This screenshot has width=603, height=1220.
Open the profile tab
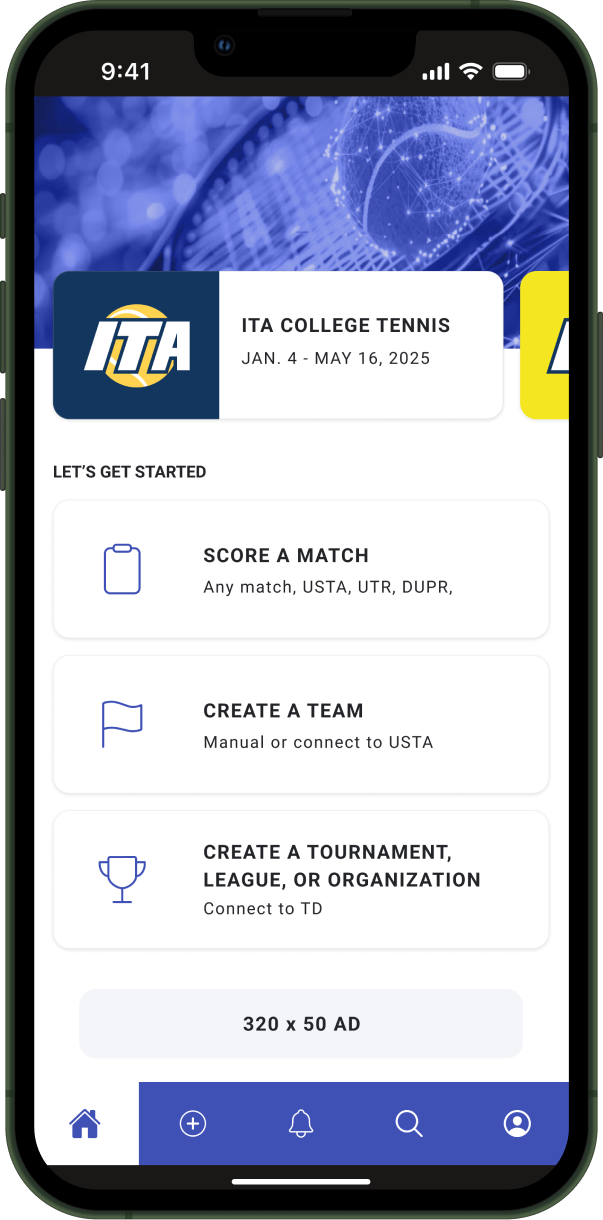pos(517,1124)
